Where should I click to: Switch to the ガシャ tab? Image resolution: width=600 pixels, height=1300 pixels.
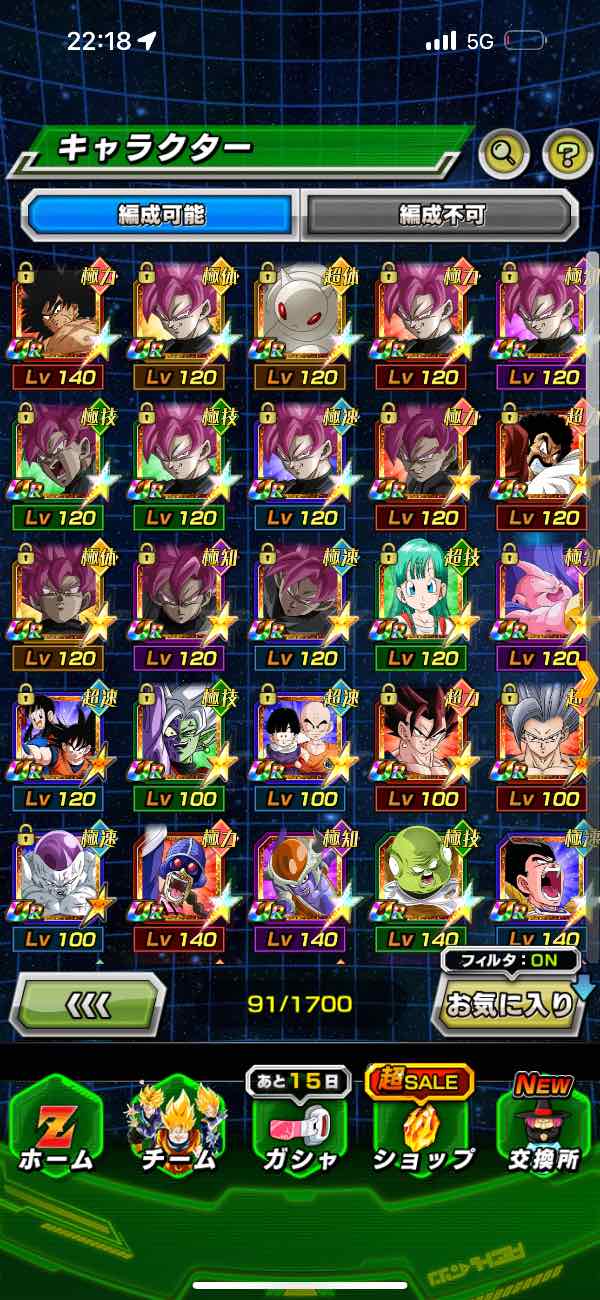coord(299,1128)
